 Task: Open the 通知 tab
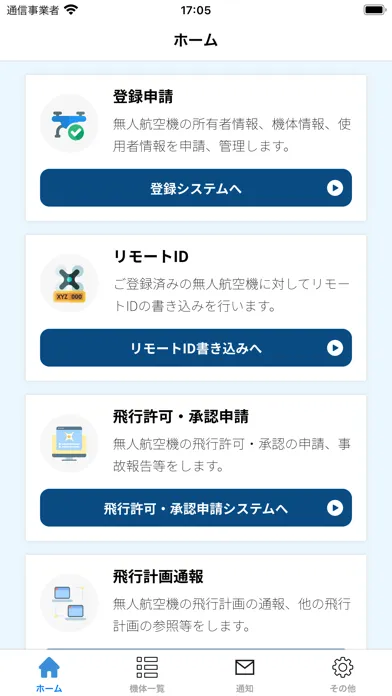pos(245,674)
